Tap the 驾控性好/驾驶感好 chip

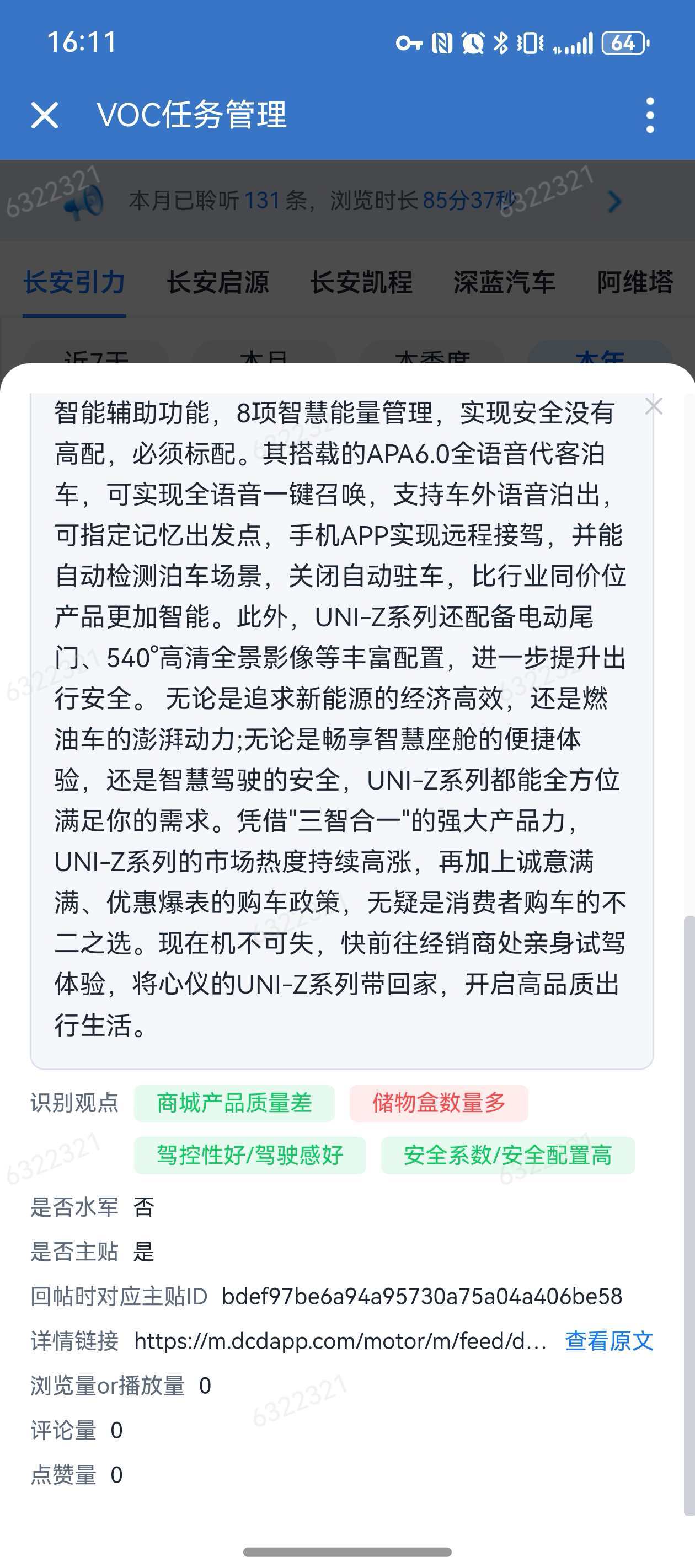(x=250, y=1154)
